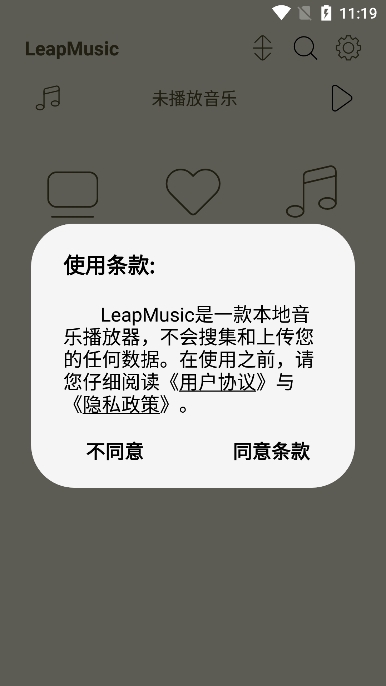Image resolution: width=386 pixels, height=686 pixels.
Task: Open the search magnifier icon
Action: (x=305, y=48)
